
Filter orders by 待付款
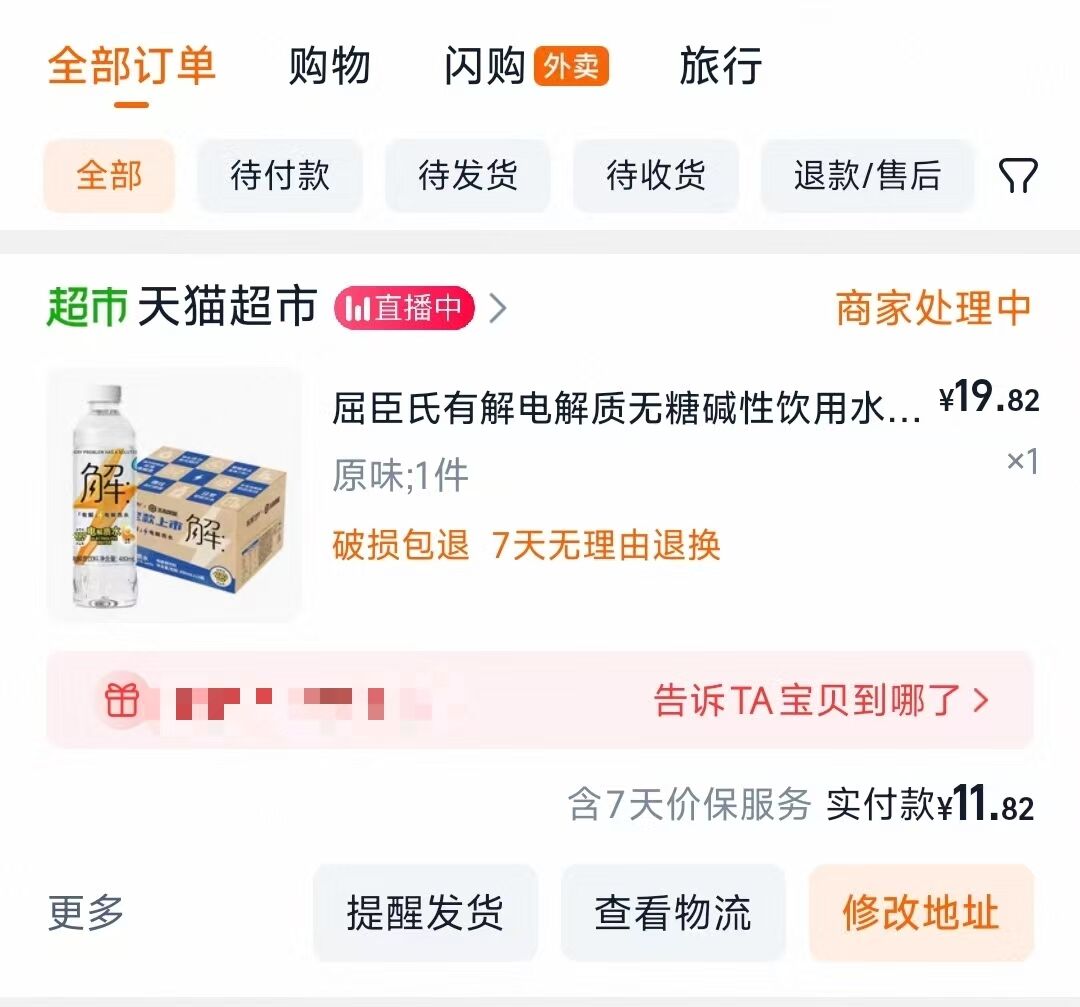(279, 176)
